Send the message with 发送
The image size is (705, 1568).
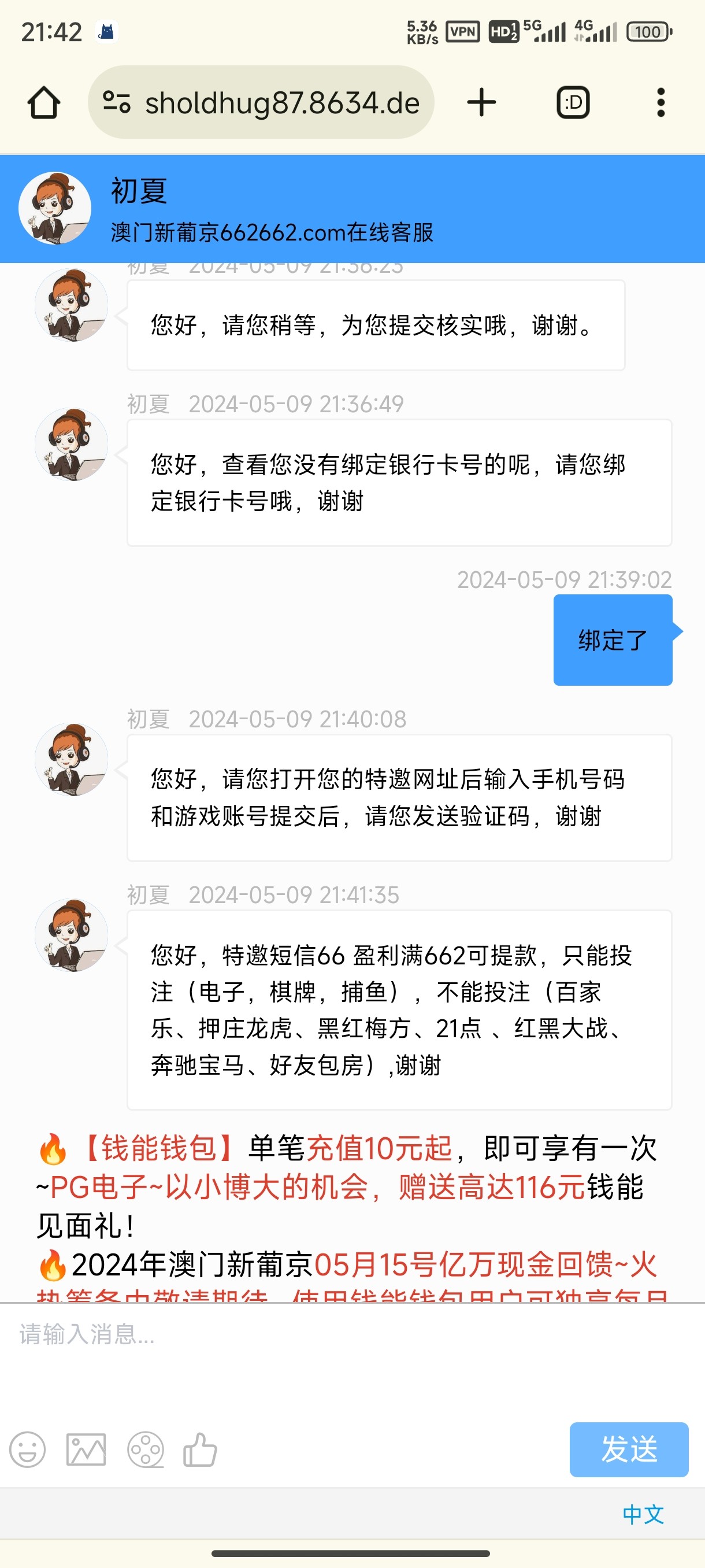pyautogui.click(x=628, y=1449)
